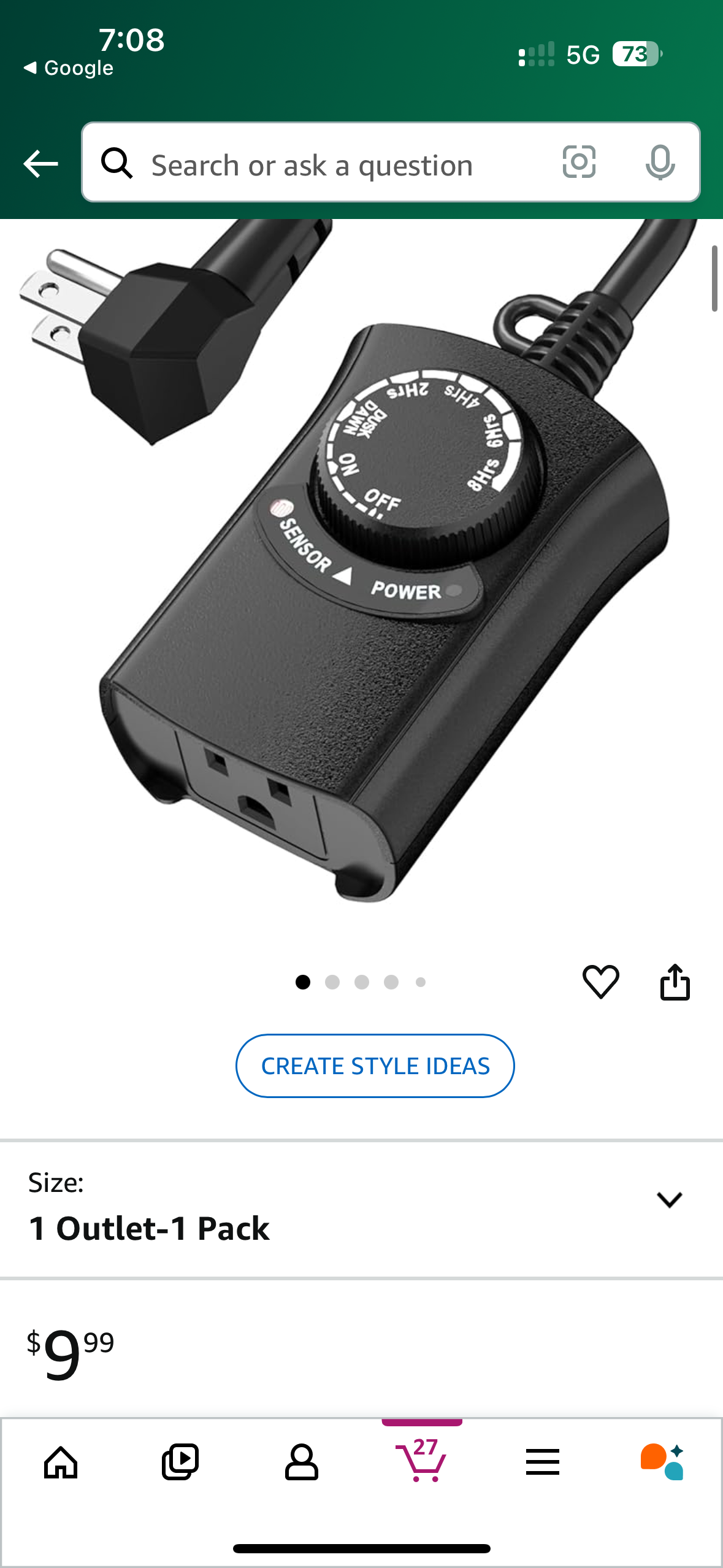
Task: Open the camera lens search icon
Action: coord(579,163)
